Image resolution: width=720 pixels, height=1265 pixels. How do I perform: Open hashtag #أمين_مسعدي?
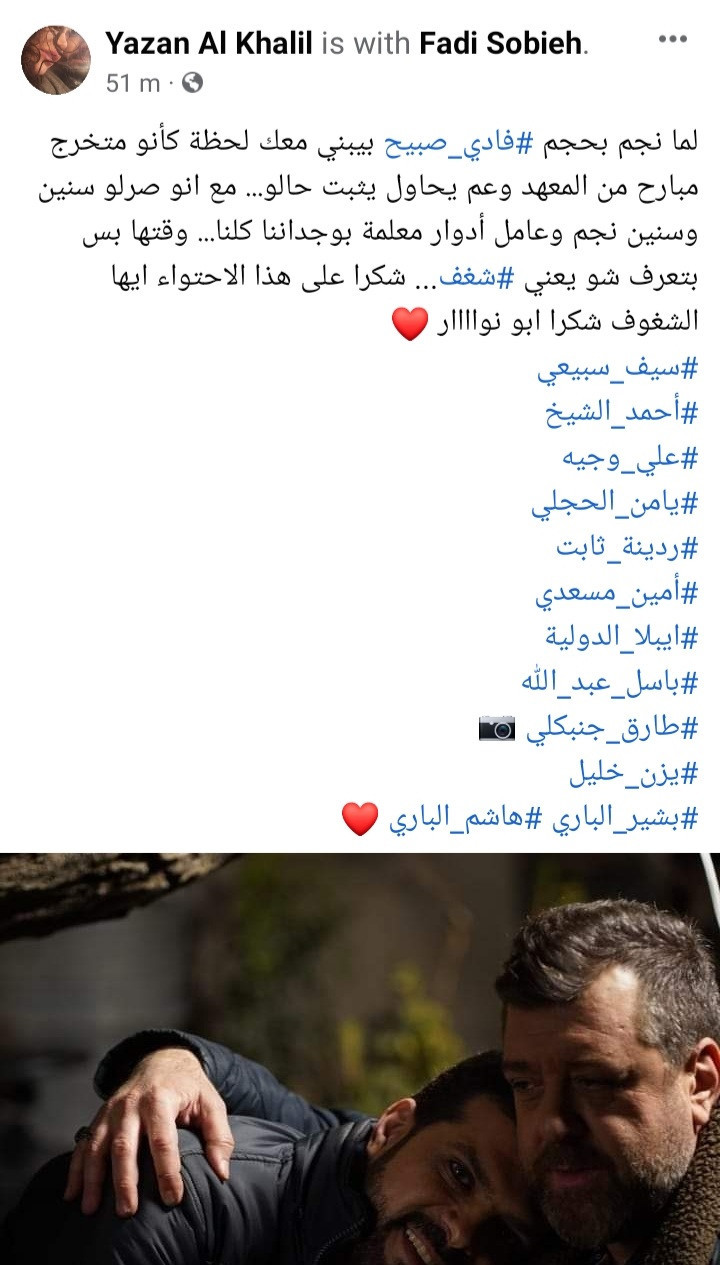pos(616,594)
